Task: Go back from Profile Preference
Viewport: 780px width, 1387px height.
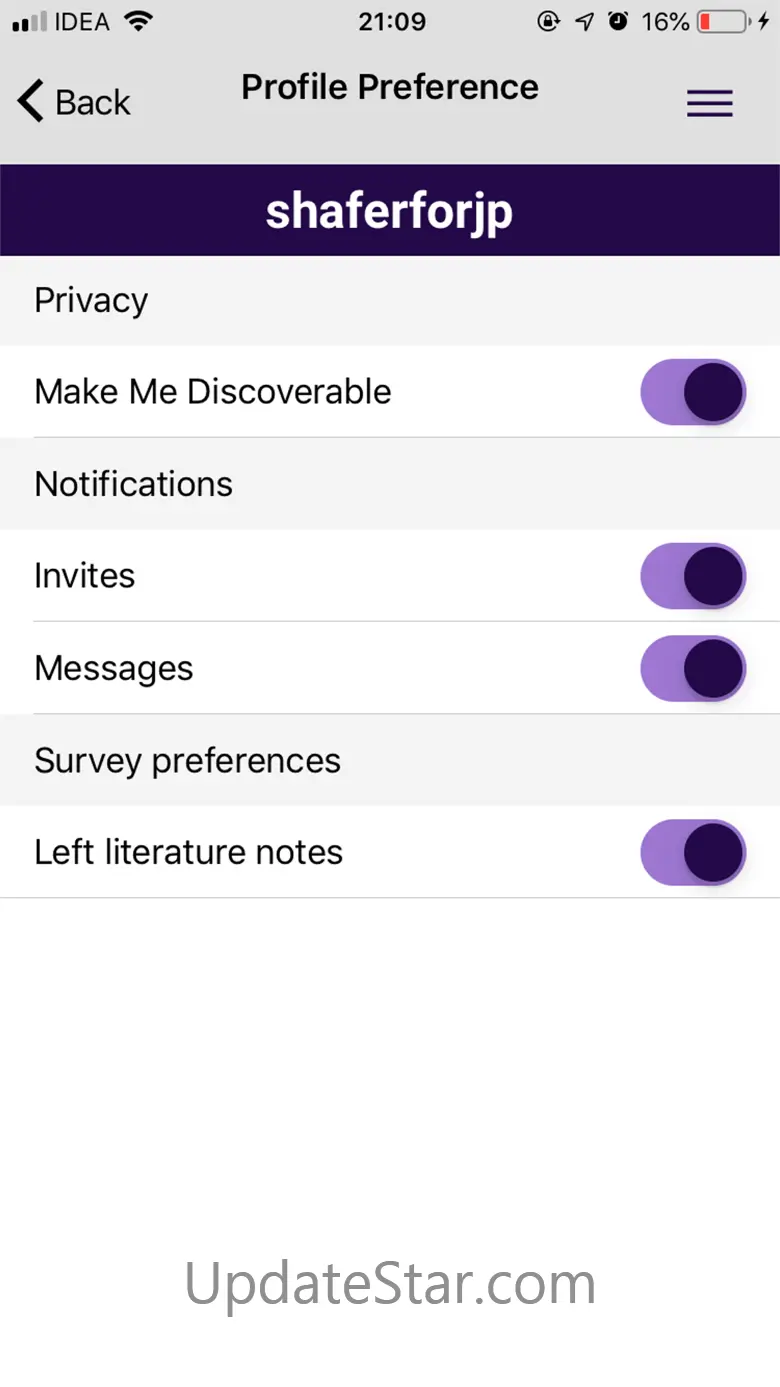Action: [74, 102]
